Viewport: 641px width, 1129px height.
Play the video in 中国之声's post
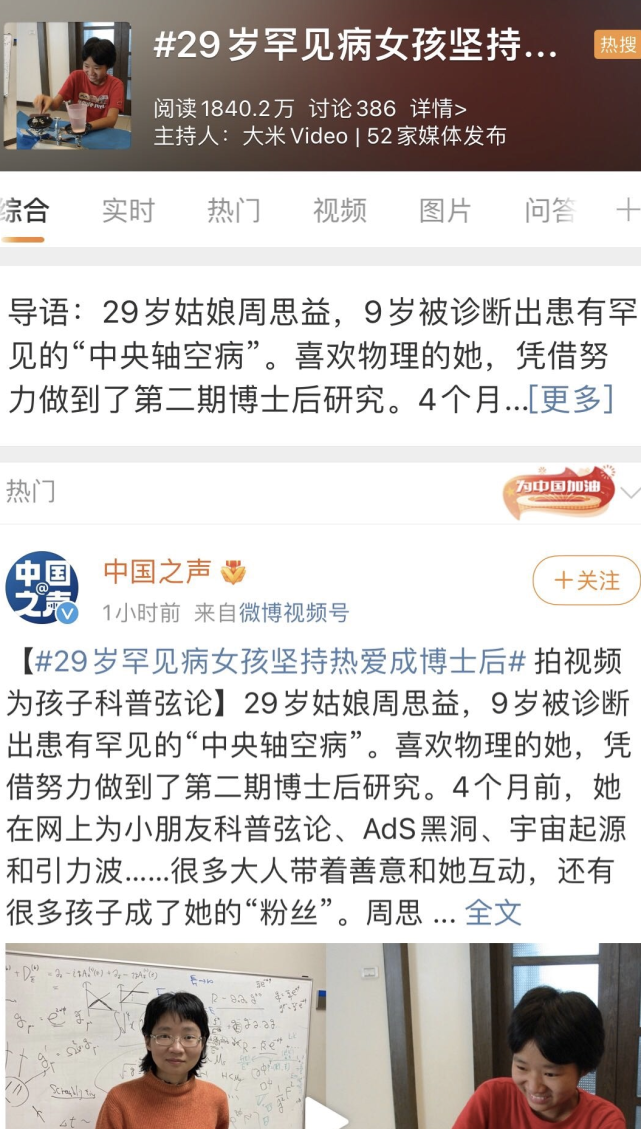320,1110
